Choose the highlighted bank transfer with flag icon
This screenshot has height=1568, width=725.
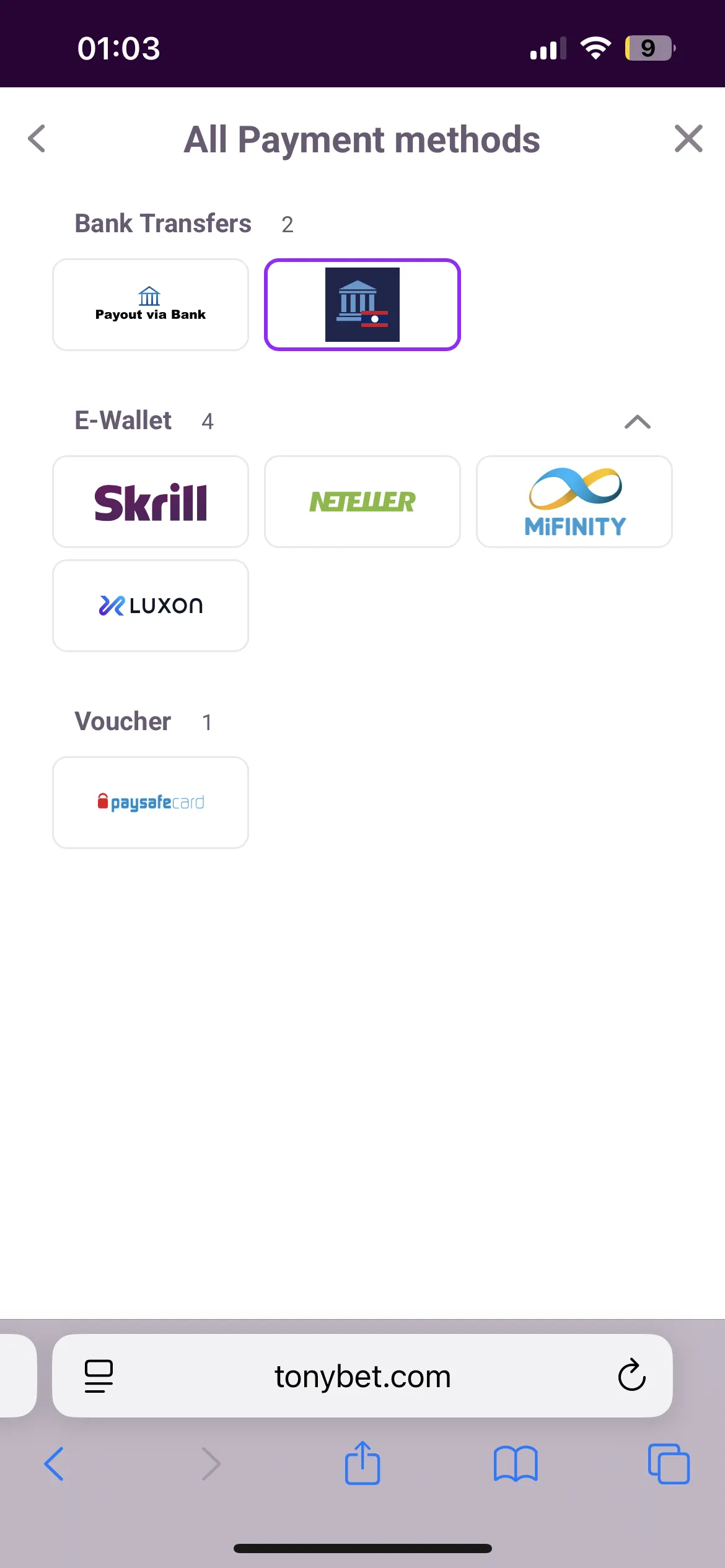[x=362, y=305]
